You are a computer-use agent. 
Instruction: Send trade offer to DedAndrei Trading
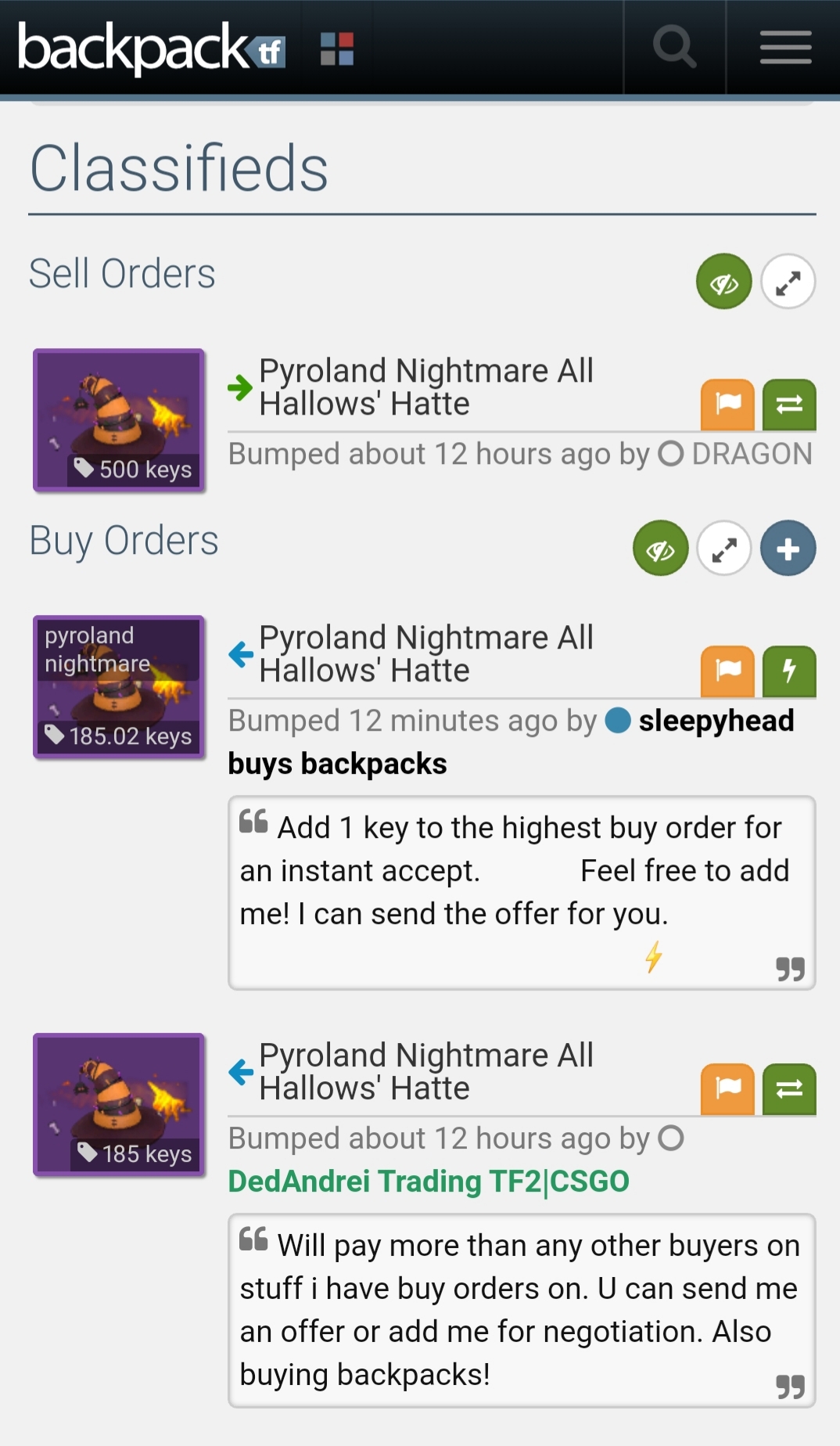click(x=789, y=1088)
